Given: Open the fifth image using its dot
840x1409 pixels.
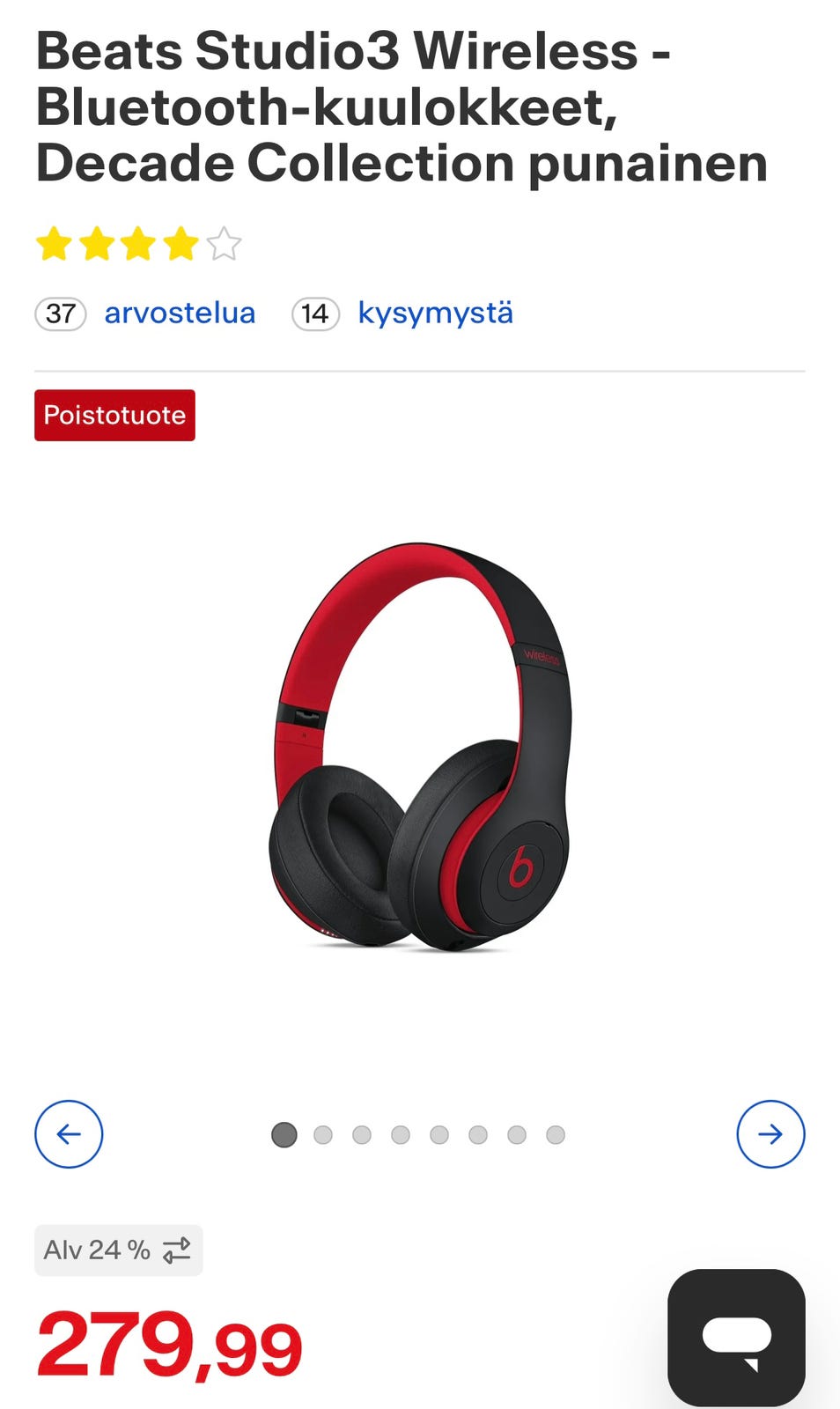Looking at the screenshot, I should coord(438,1135).
